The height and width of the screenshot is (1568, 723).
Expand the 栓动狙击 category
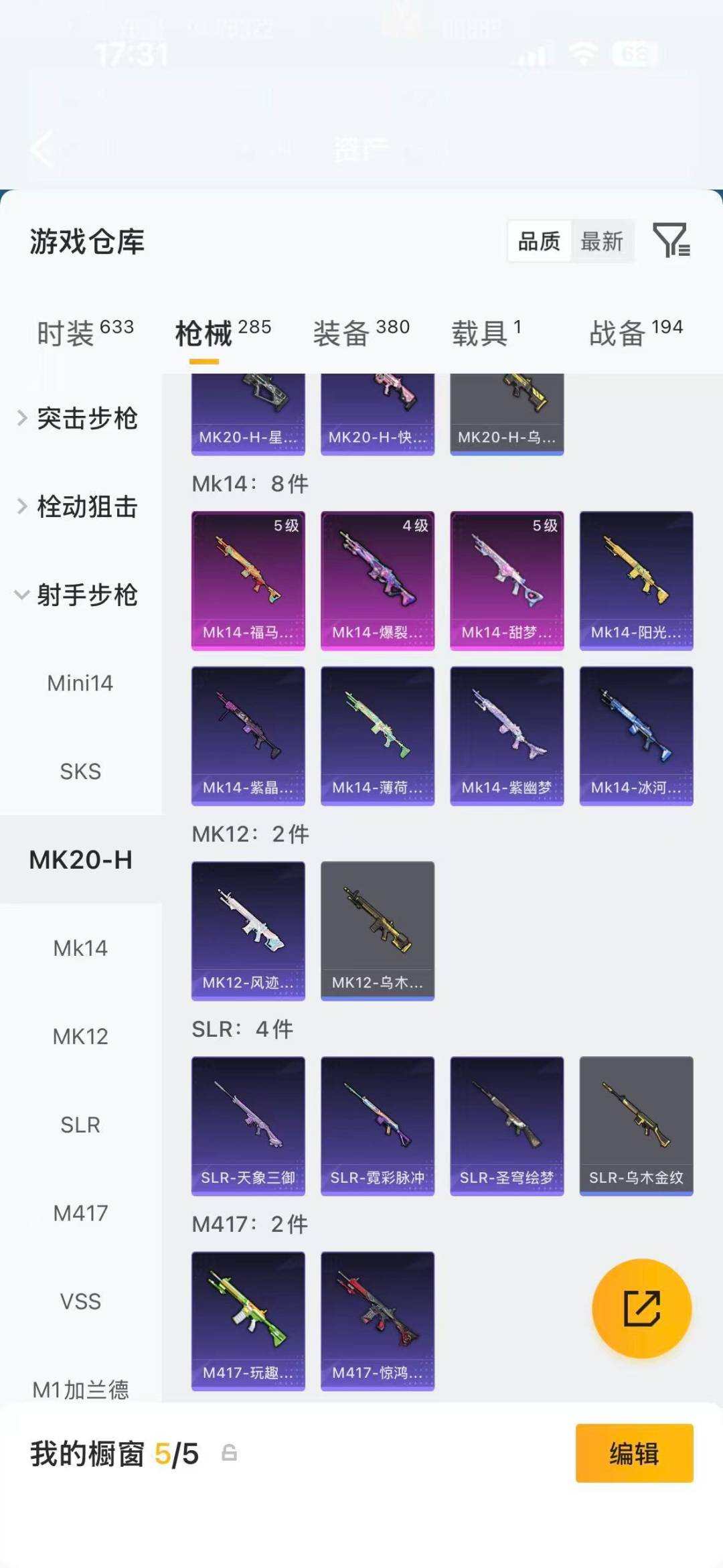point(87,508)
